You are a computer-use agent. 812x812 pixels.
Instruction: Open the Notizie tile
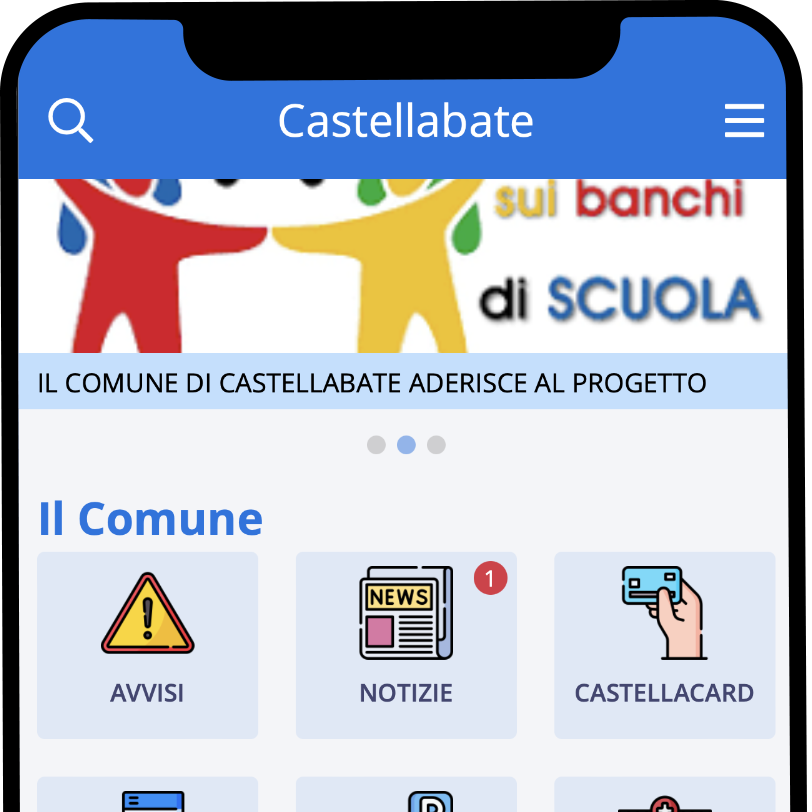(x=406, y=645)
